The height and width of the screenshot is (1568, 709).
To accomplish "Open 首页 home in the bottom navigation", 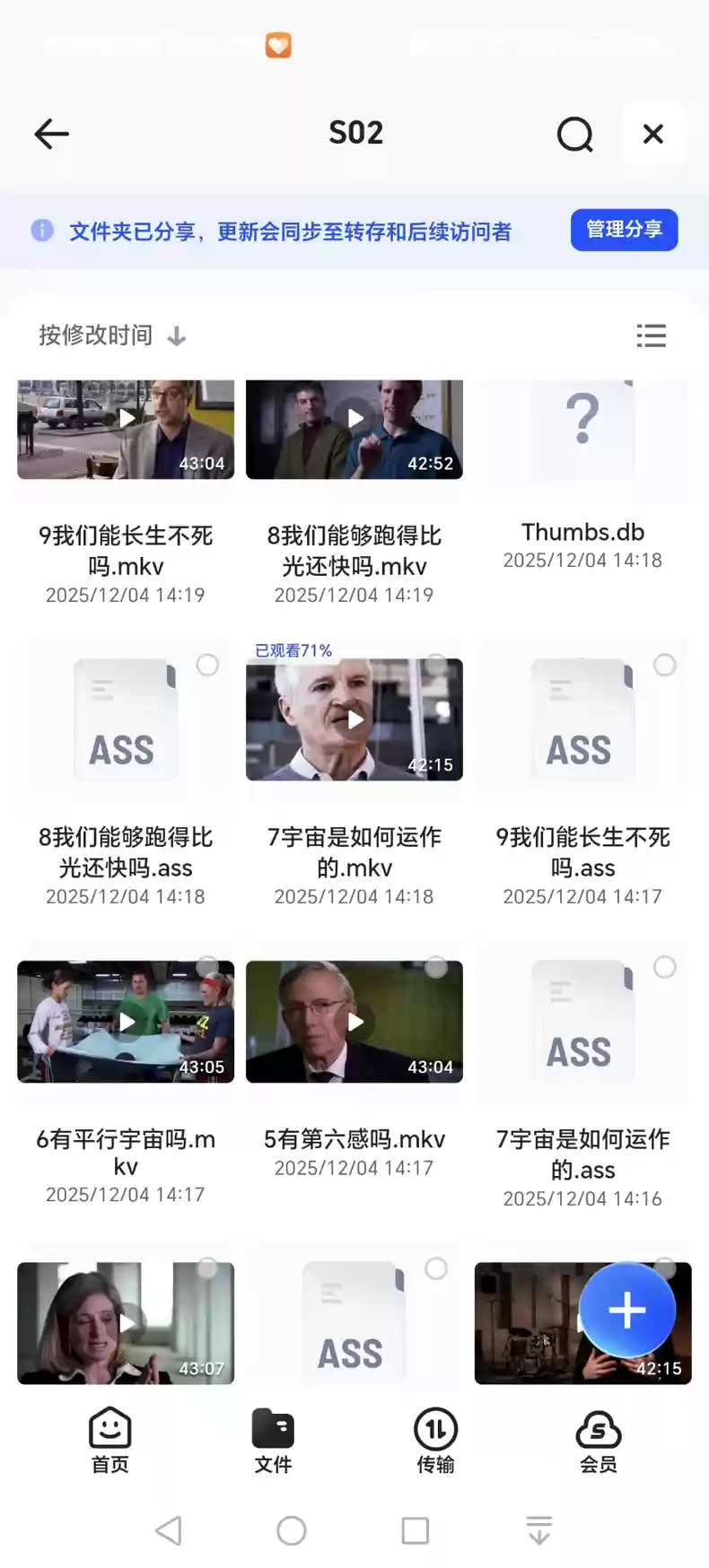I will pyautogui.click(x=109, y=1440).
